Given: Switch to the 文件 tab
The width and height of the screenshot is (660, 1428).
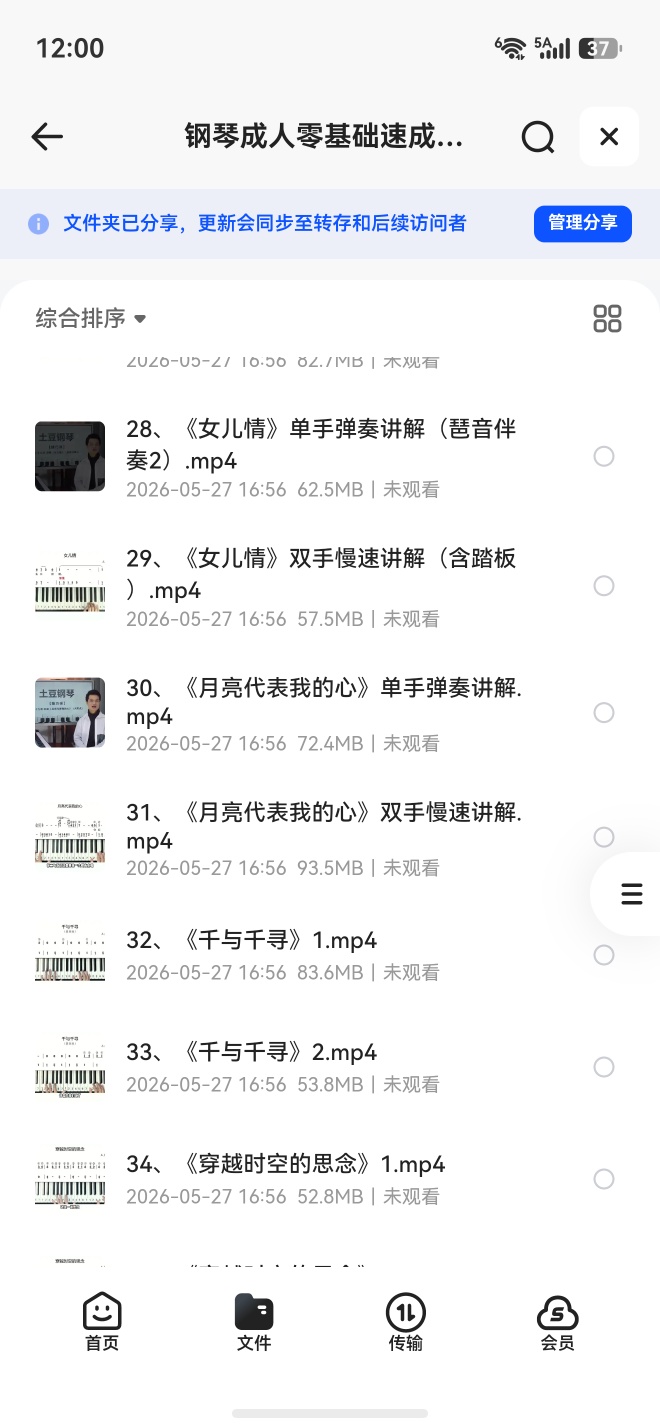Looking at the screenshot, I should (x=254, y=1322).
